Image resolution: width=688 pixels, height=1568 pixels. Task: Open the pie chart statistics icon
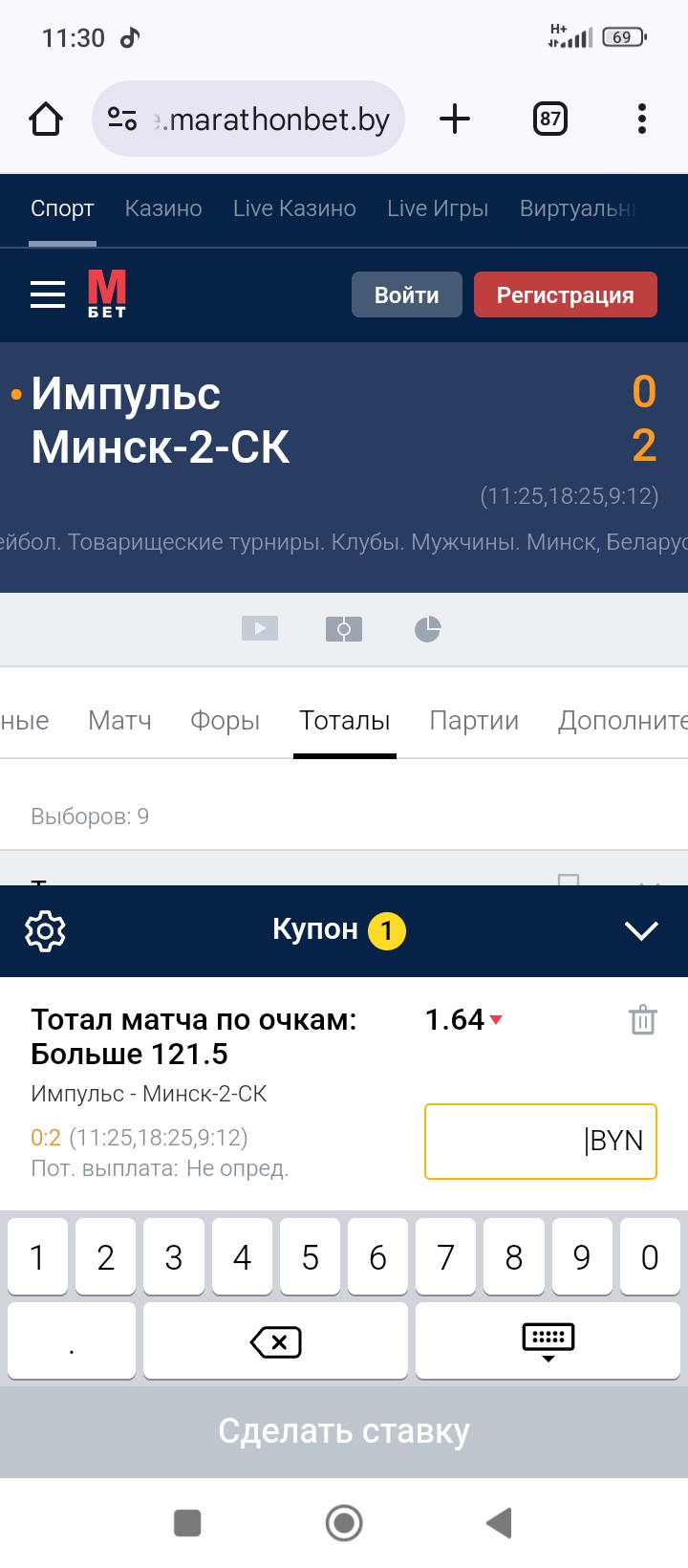(427, 628)
